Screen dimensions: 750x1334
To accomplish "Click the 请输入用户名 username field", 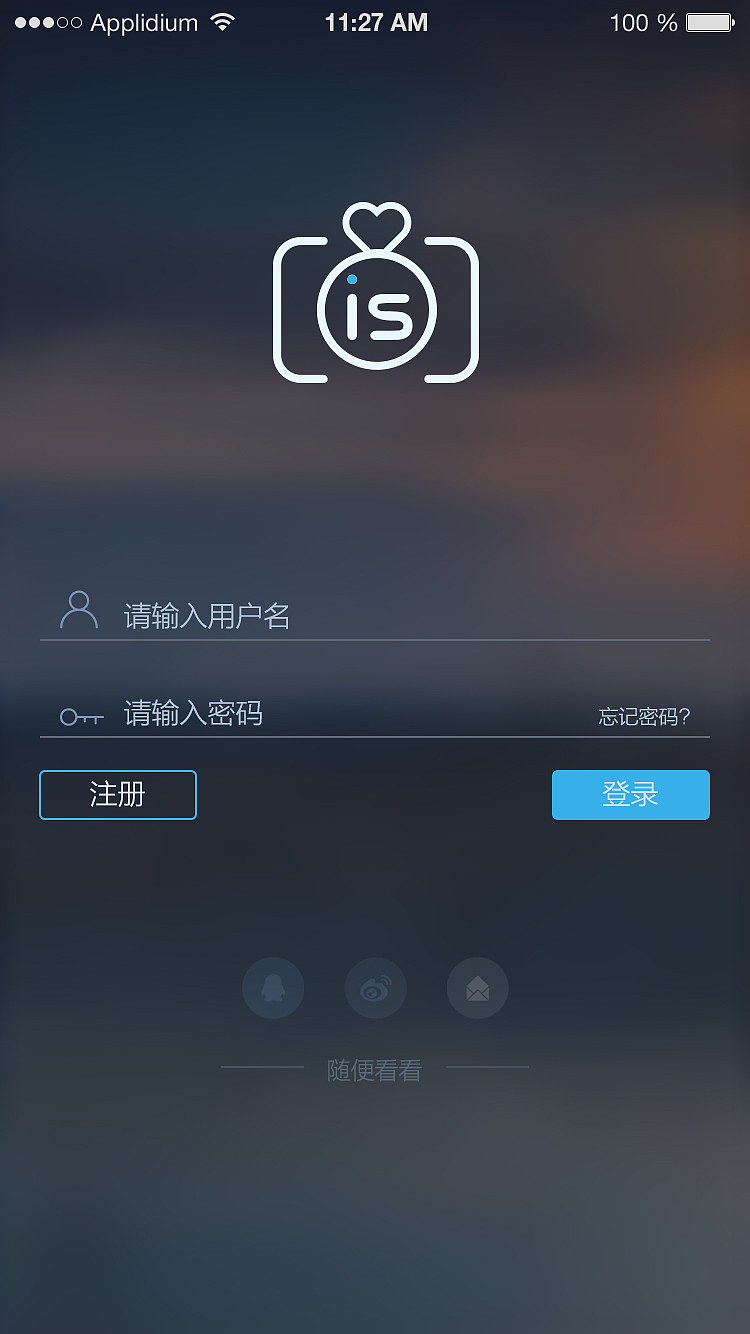I will (x=300, y=616).
